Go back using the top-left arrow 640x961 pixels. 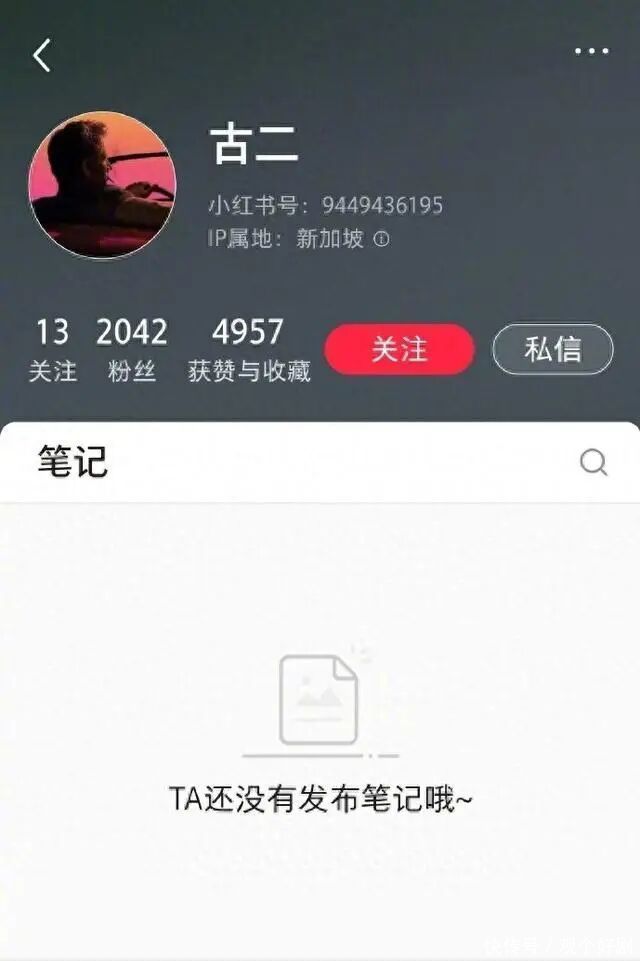pos(42,56)
